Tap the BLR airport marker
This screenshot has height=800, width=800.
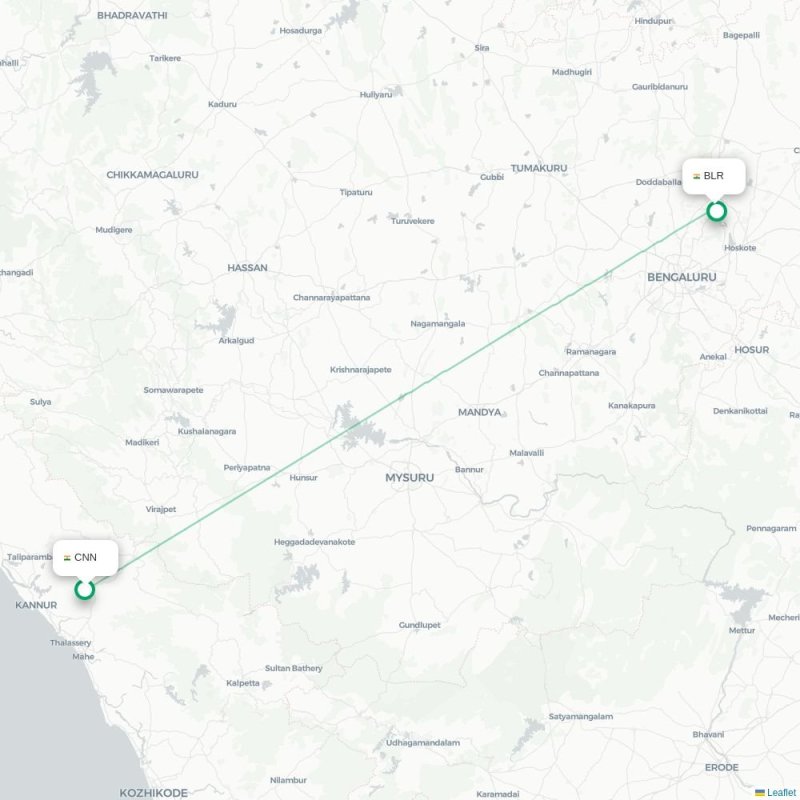tap(716, 211)
